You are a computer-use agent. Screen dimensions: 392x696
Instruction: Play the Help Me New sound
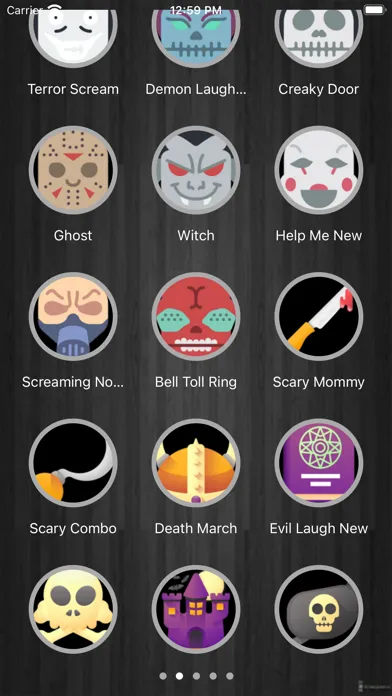point(319,170)
